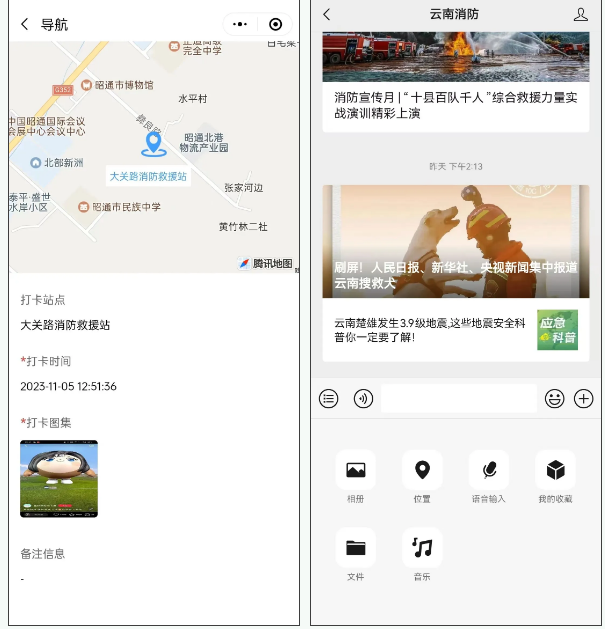Start 语音输入 voice typing

[488, 470]
